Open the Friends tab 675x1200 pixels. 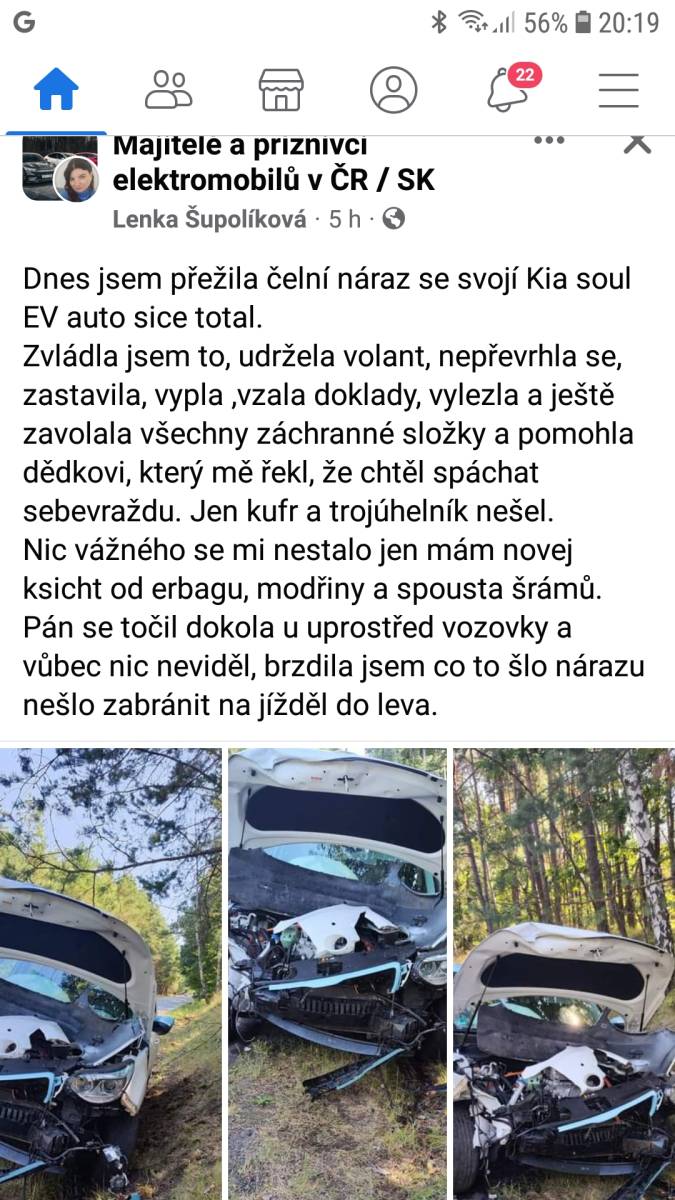point(169,90)
